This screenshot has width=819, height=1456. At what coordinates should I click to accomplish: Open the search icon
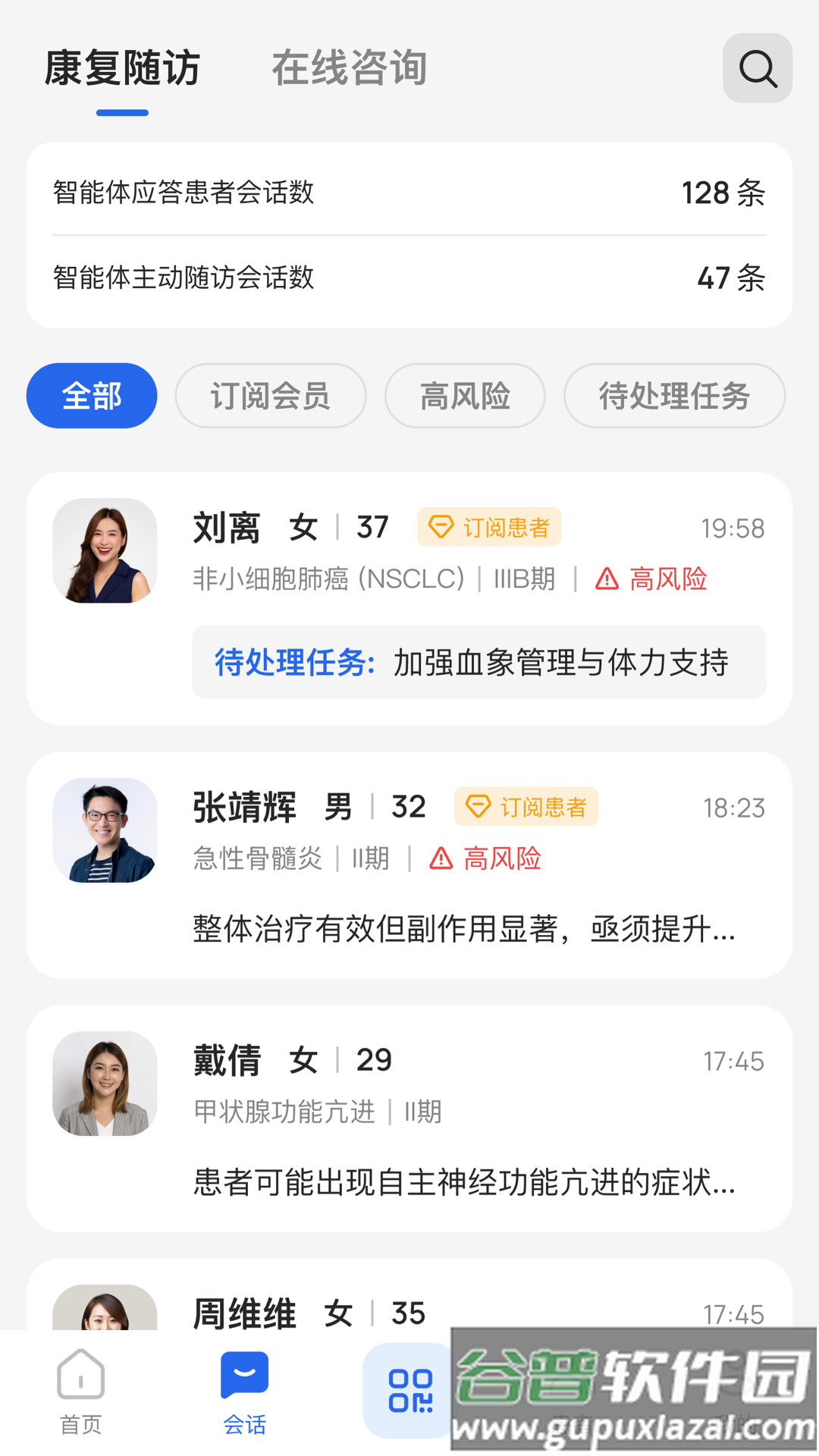pos(757,68)
